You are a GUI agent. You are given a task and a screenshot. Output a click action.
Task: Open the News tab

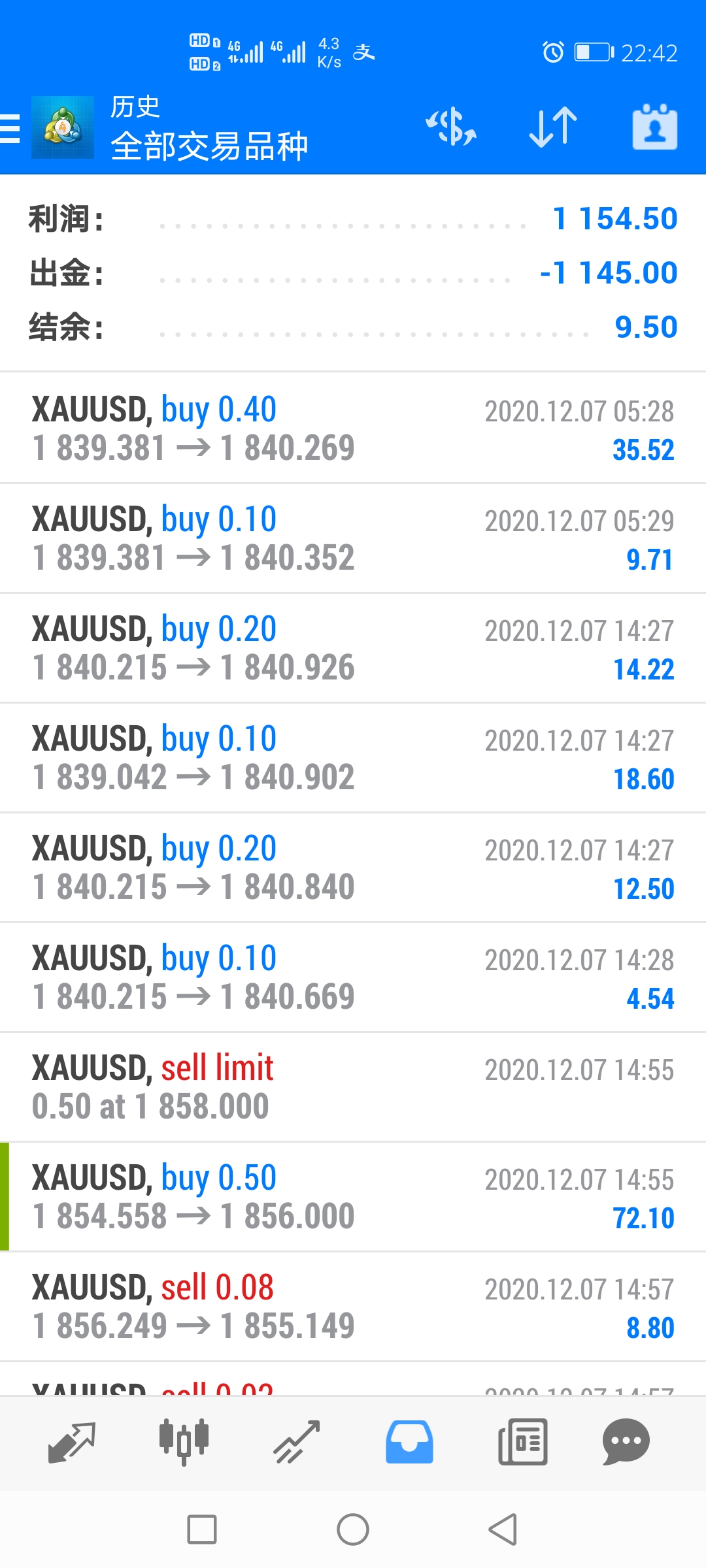[522, 1443]
